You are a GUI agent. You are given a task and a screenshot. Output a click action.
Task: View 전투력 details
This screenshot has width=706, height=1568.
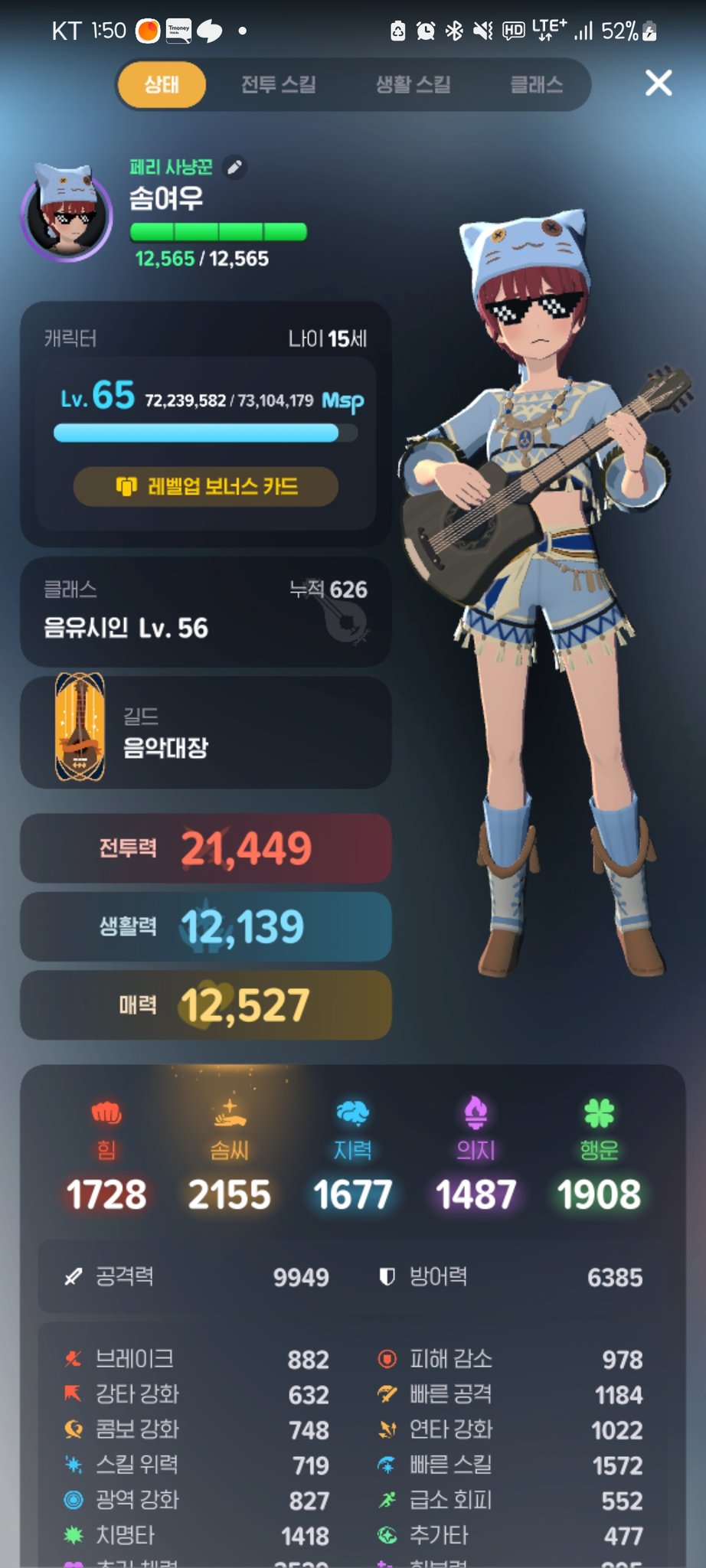(x=205, y=848)
